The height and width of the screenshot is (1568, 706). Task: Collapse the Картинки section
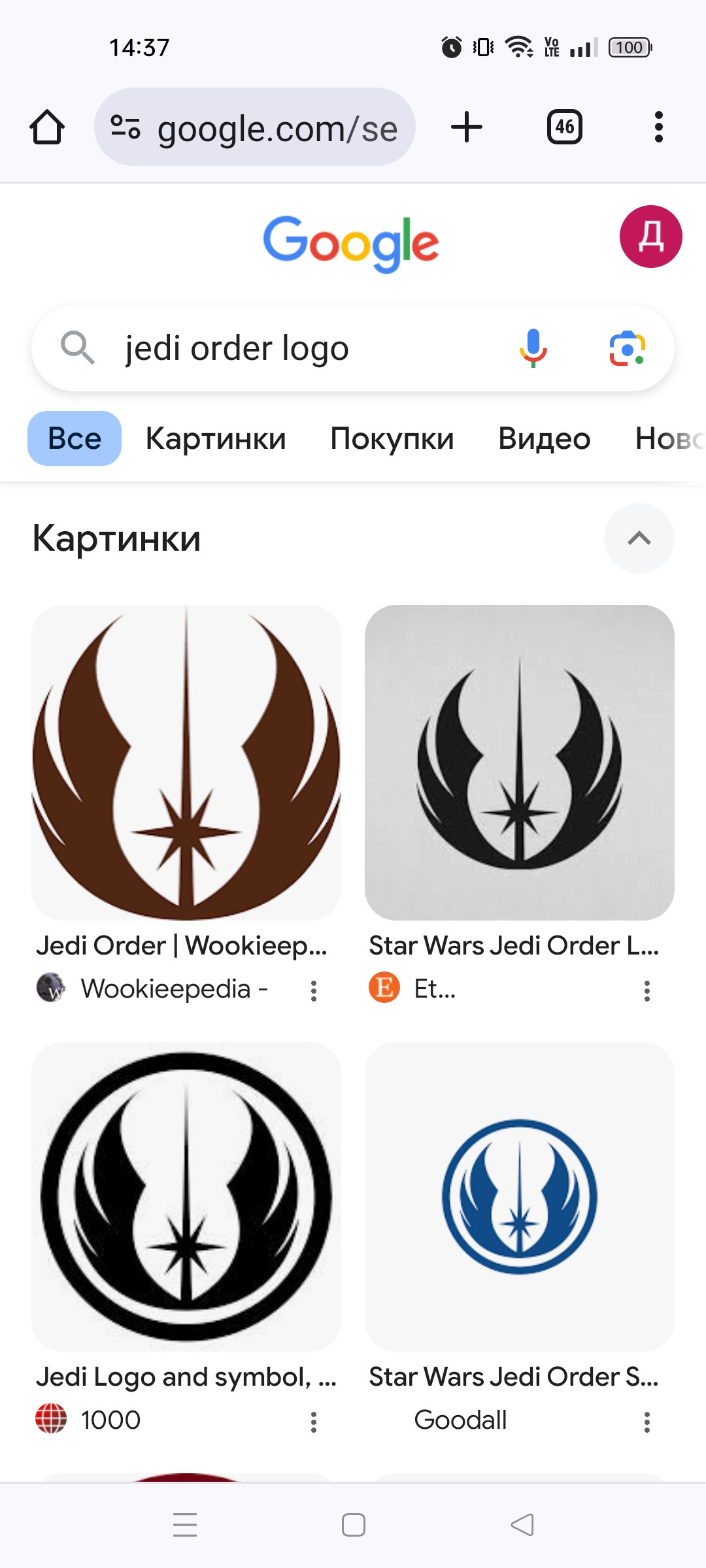639,538
